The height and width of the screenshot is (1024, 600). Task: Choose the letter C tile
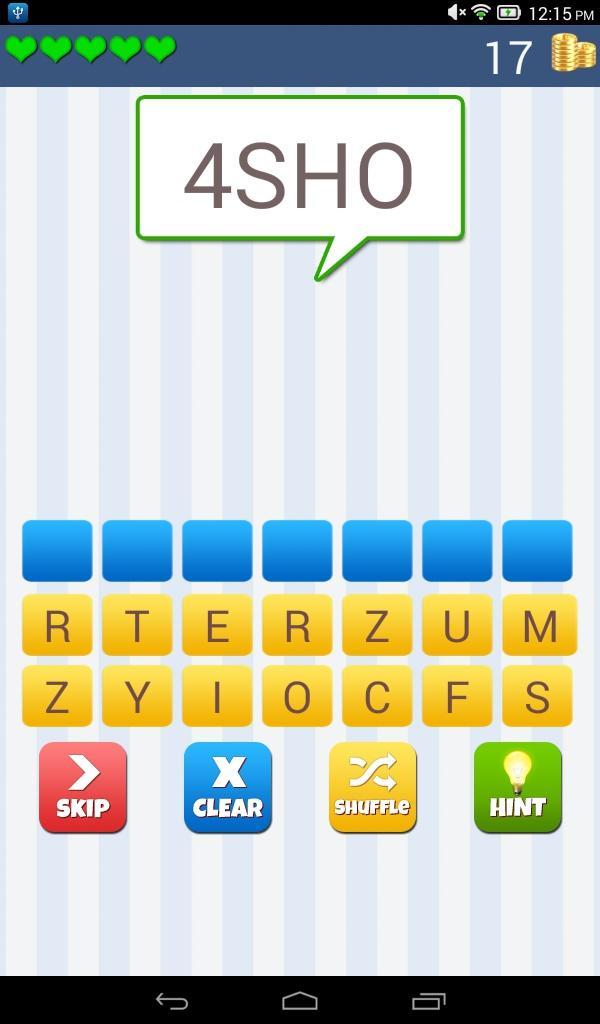click(377, 697)
